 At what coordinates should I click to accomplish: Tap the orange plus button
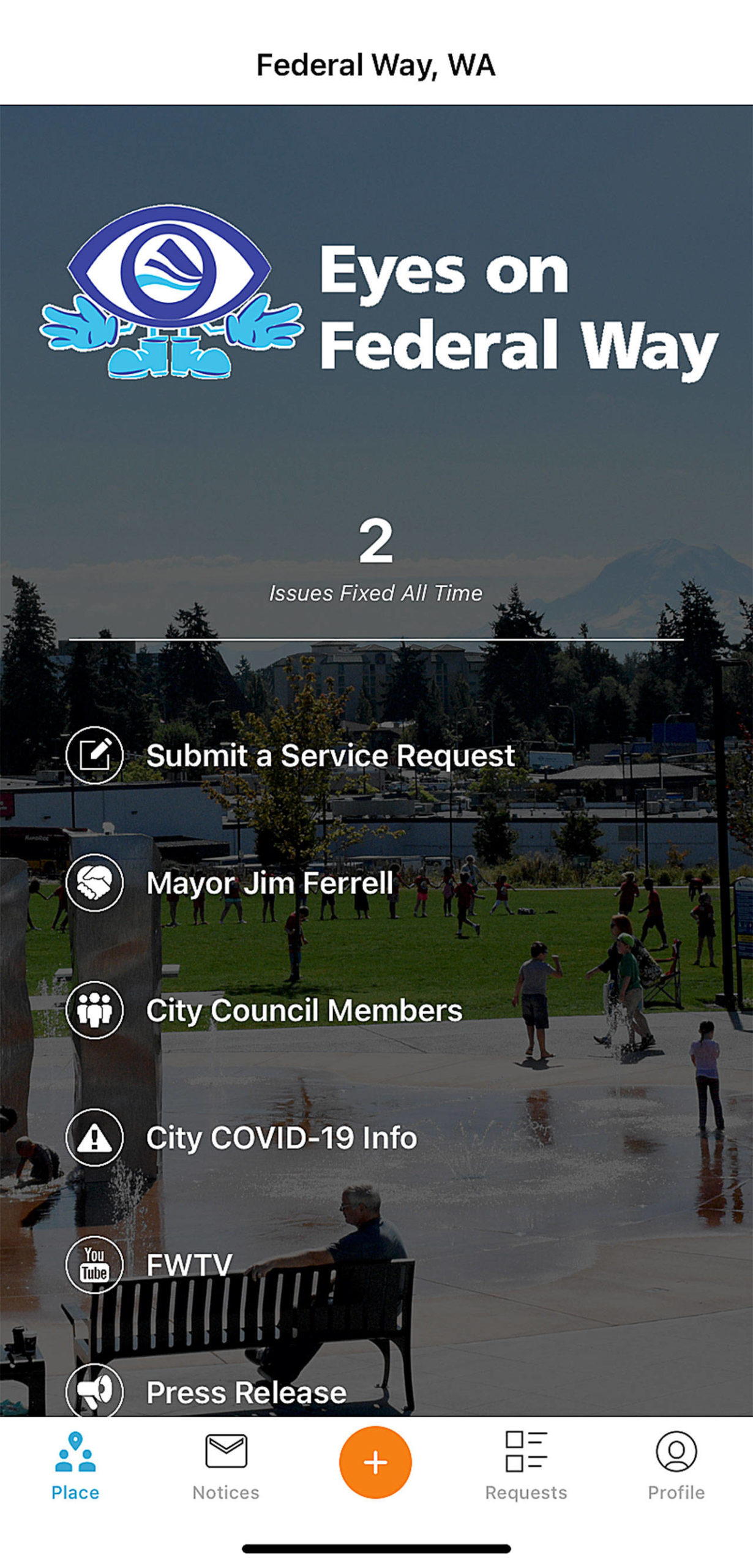coord(375,1462)
